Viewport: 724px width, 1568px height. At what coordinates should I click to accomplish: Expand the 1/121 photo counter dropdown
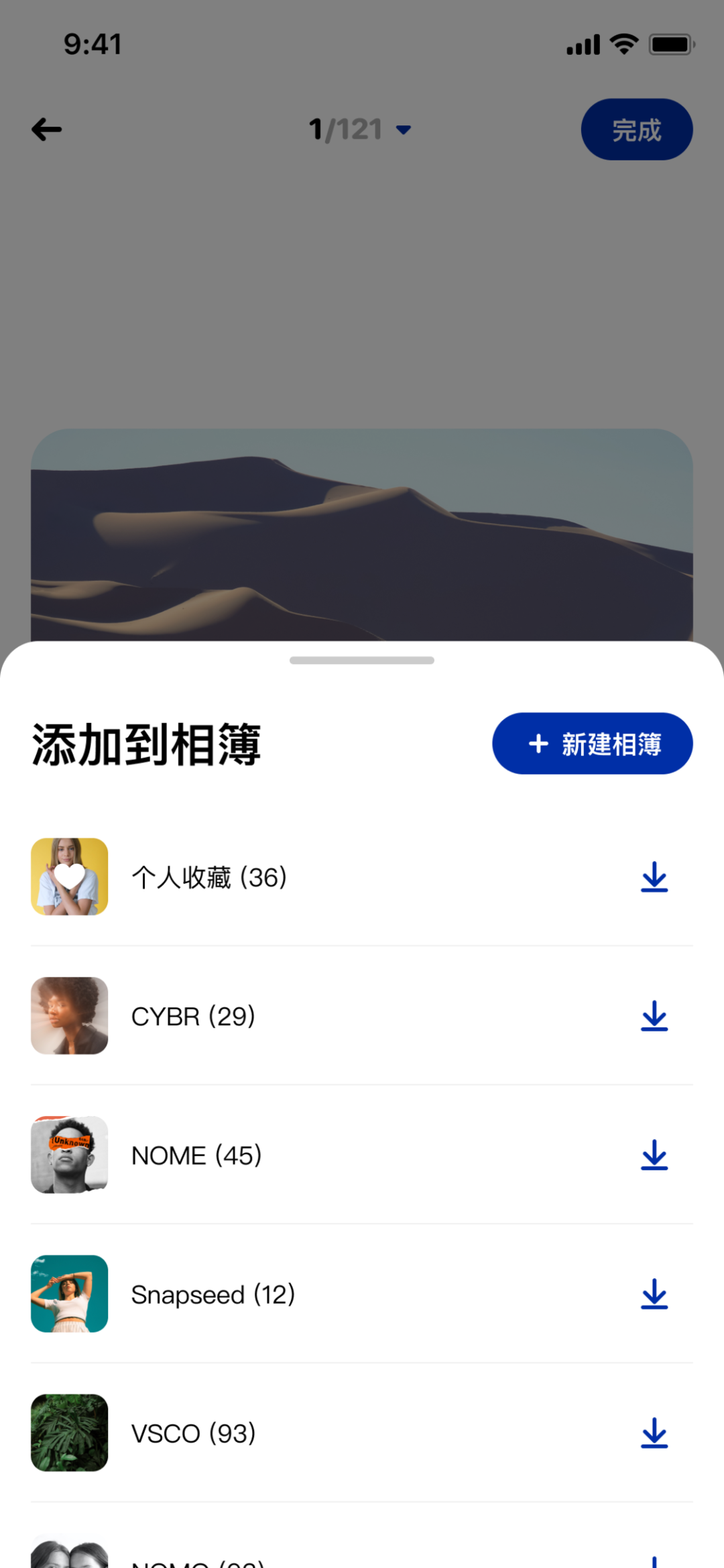tap(360, 129)
